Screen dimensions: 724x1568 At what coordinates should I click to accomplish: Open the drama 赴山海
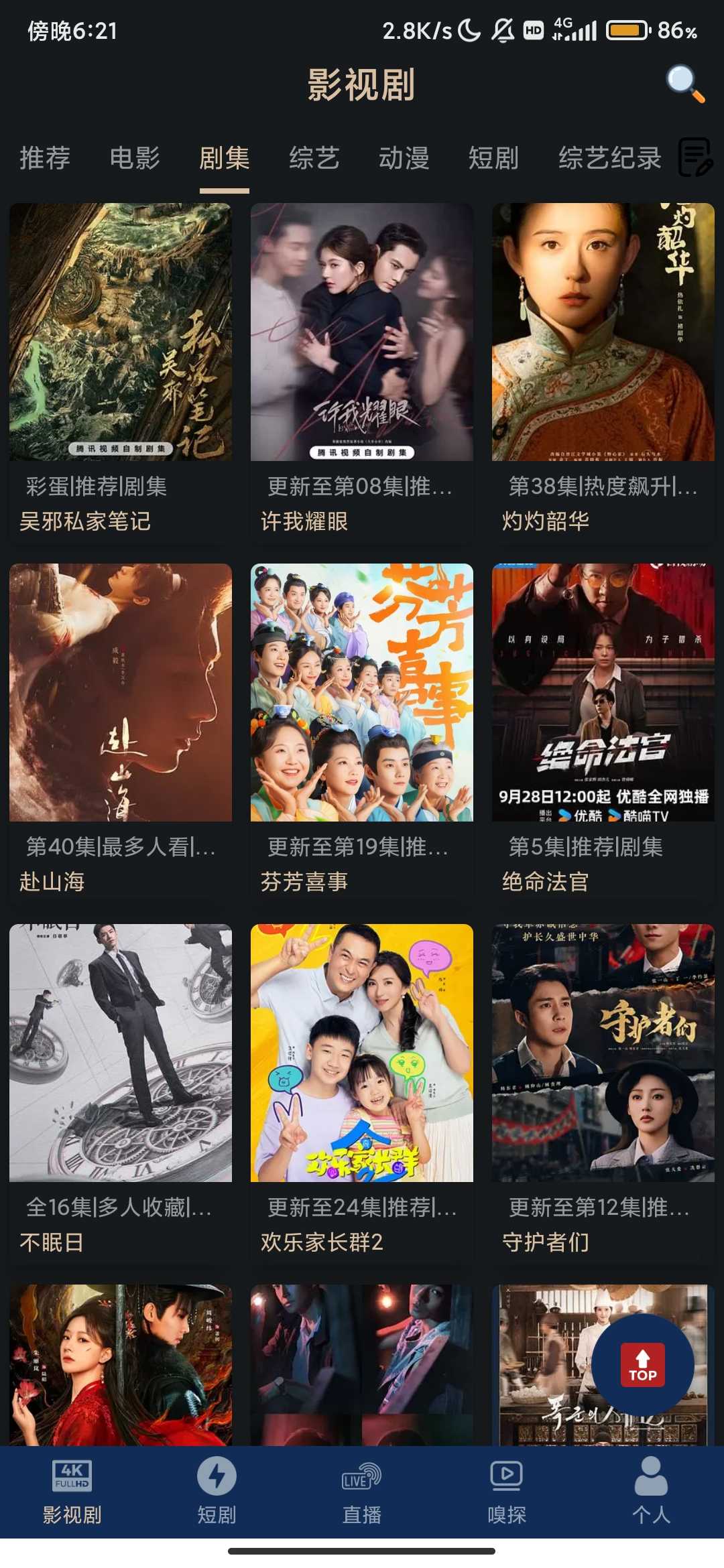tap(121, 693)
